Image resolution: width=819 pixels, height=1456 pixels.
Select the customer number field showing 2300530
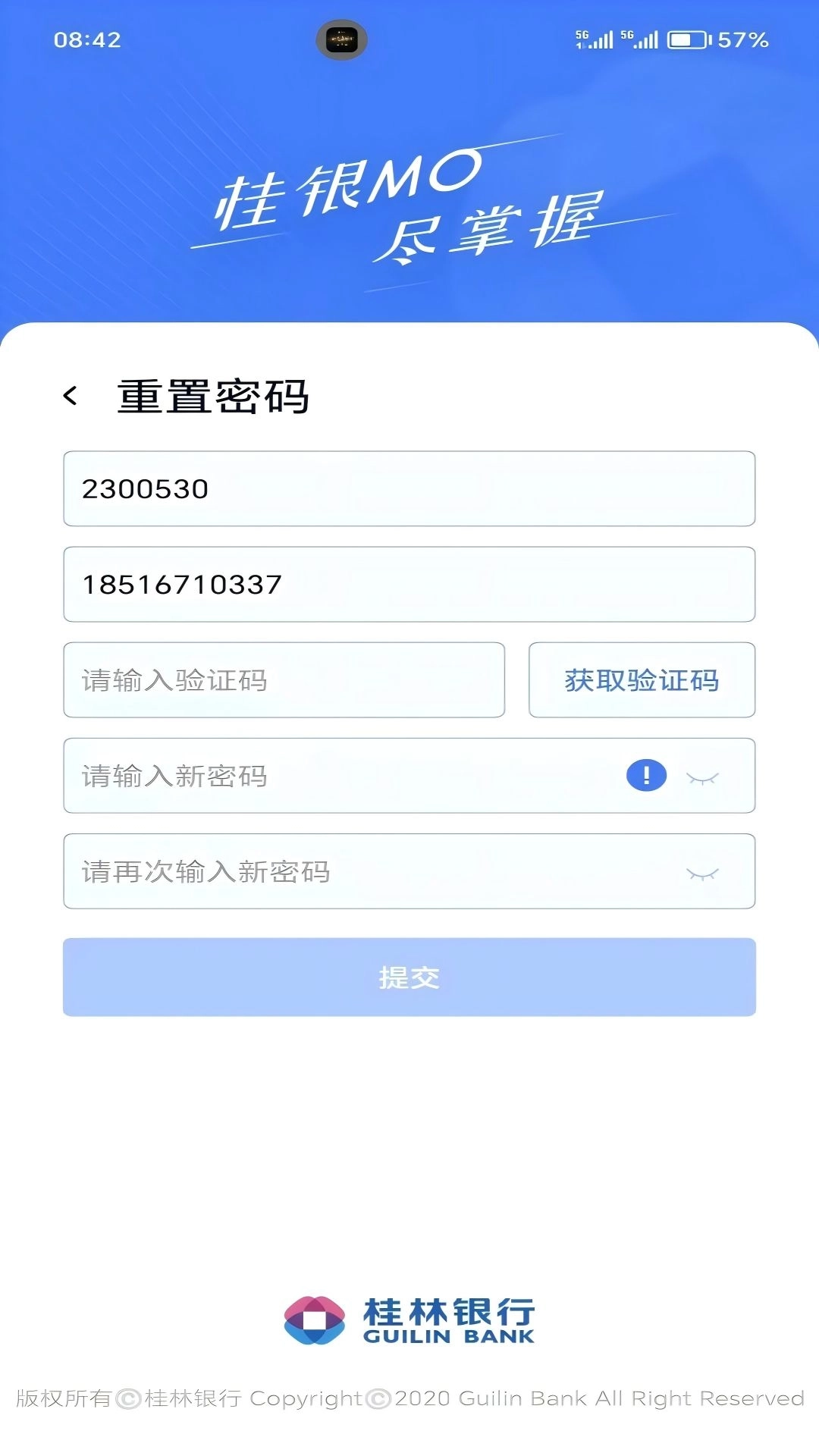coord(409,489)
